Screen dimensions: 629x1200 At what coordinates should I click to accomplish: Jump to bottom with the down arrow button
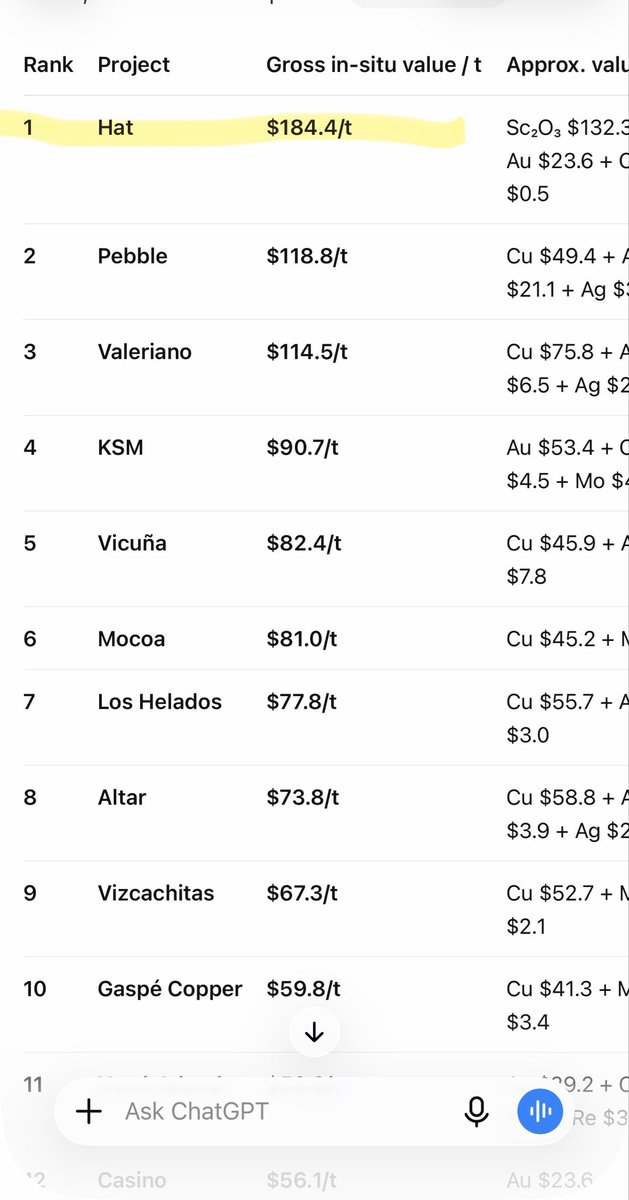[314, 1033]
